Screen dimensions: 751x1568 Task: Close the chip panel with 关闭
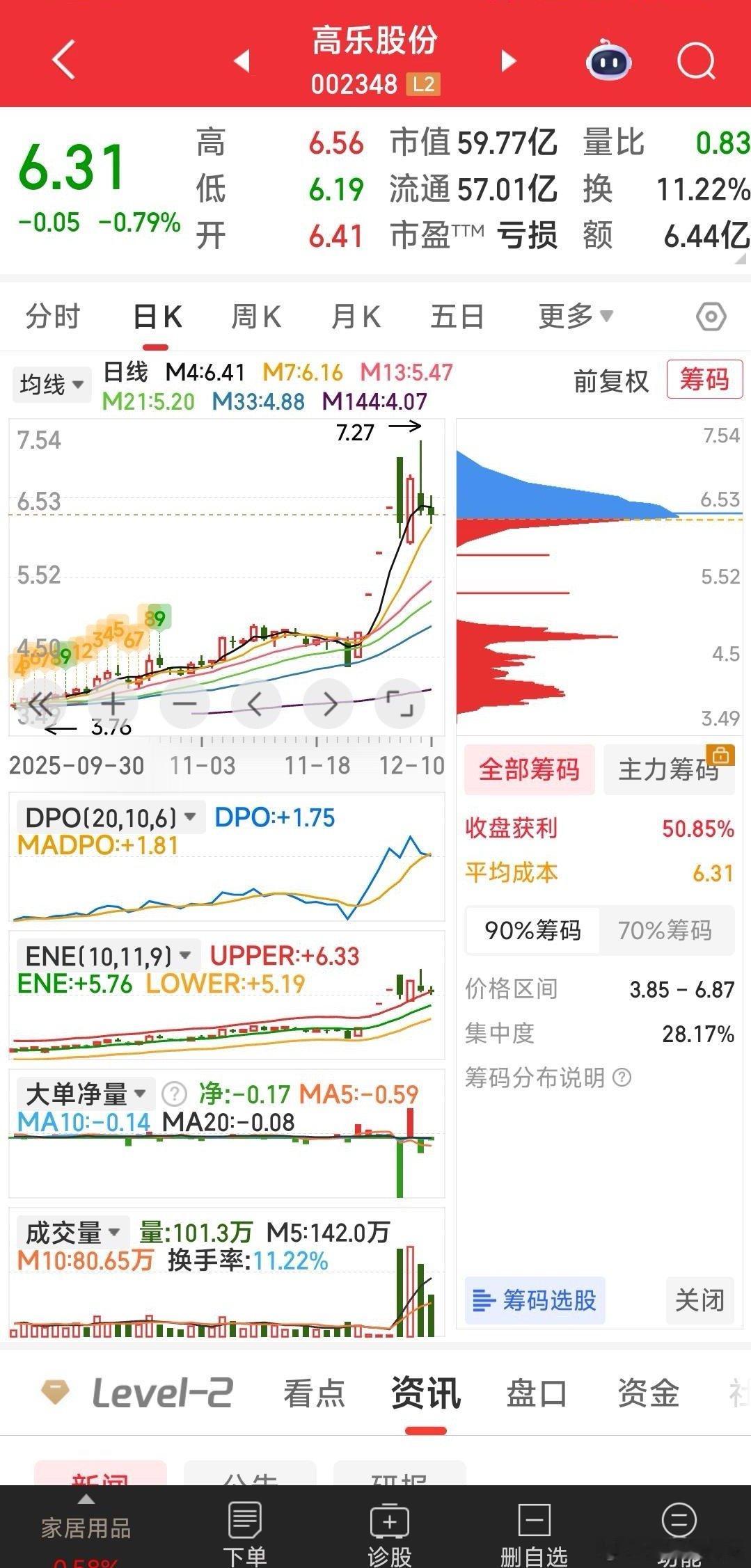click(x=699, y=1299)
